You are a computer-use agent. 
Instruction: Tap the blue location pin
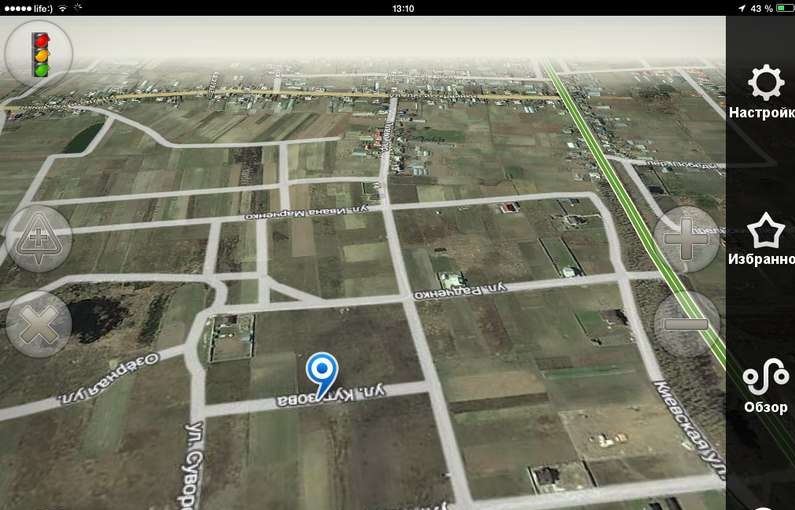320,373
